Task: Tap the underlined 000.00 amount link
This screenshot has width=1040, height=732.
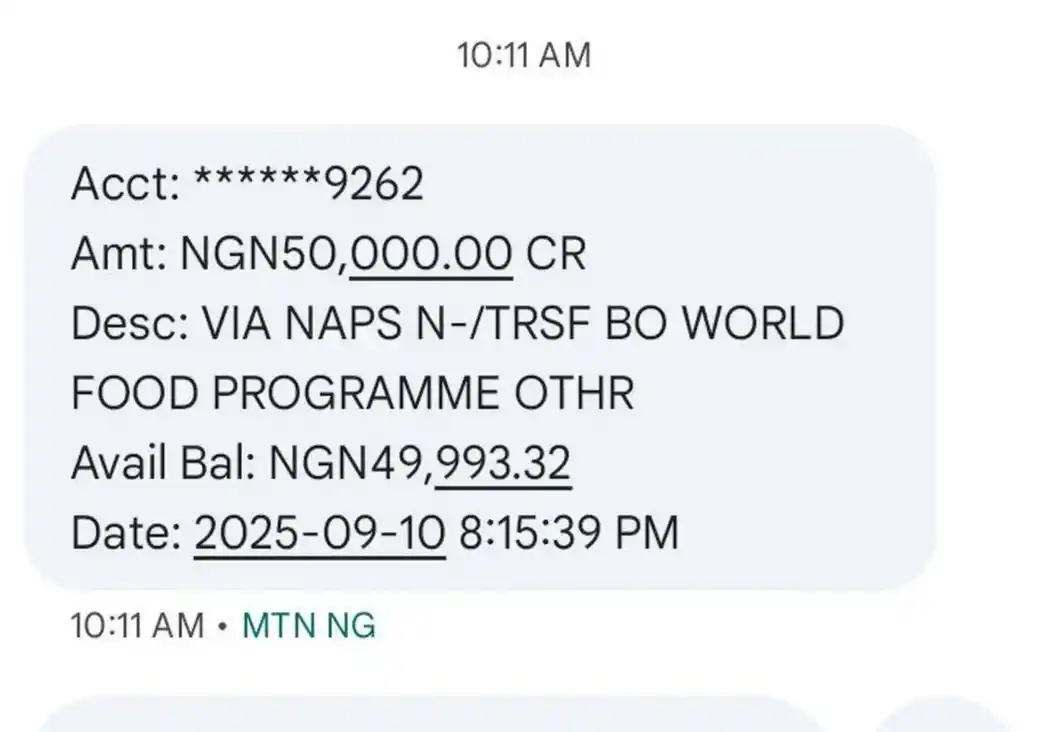Action: pyautogui.click(x=431, y=255)
